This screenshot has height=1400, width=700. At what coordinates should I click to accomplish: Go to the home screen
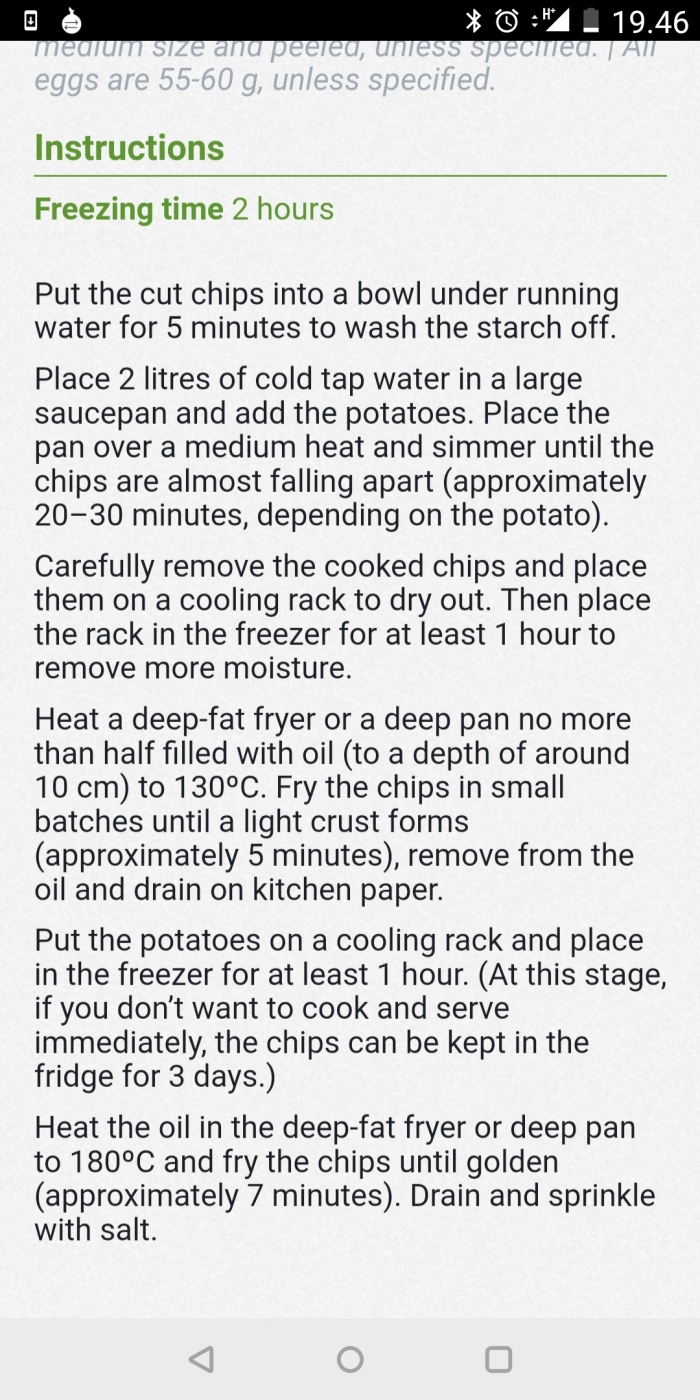click(x=350, y=1359)
